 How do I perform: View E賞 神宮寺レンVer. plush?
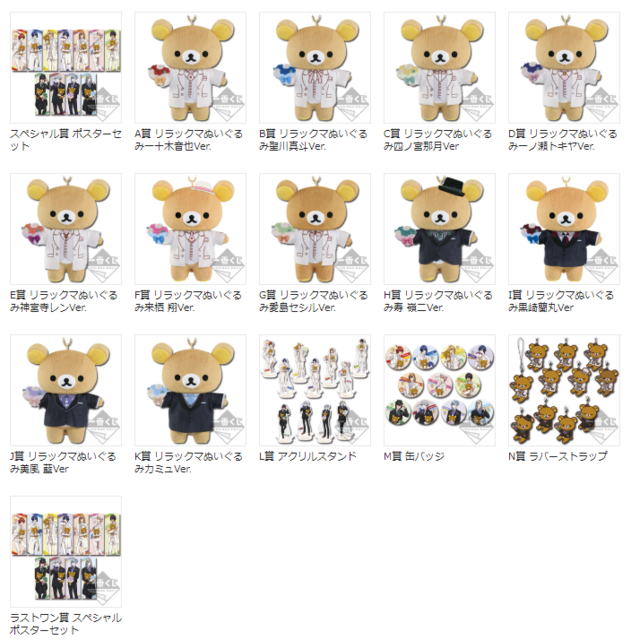[65, 229]
